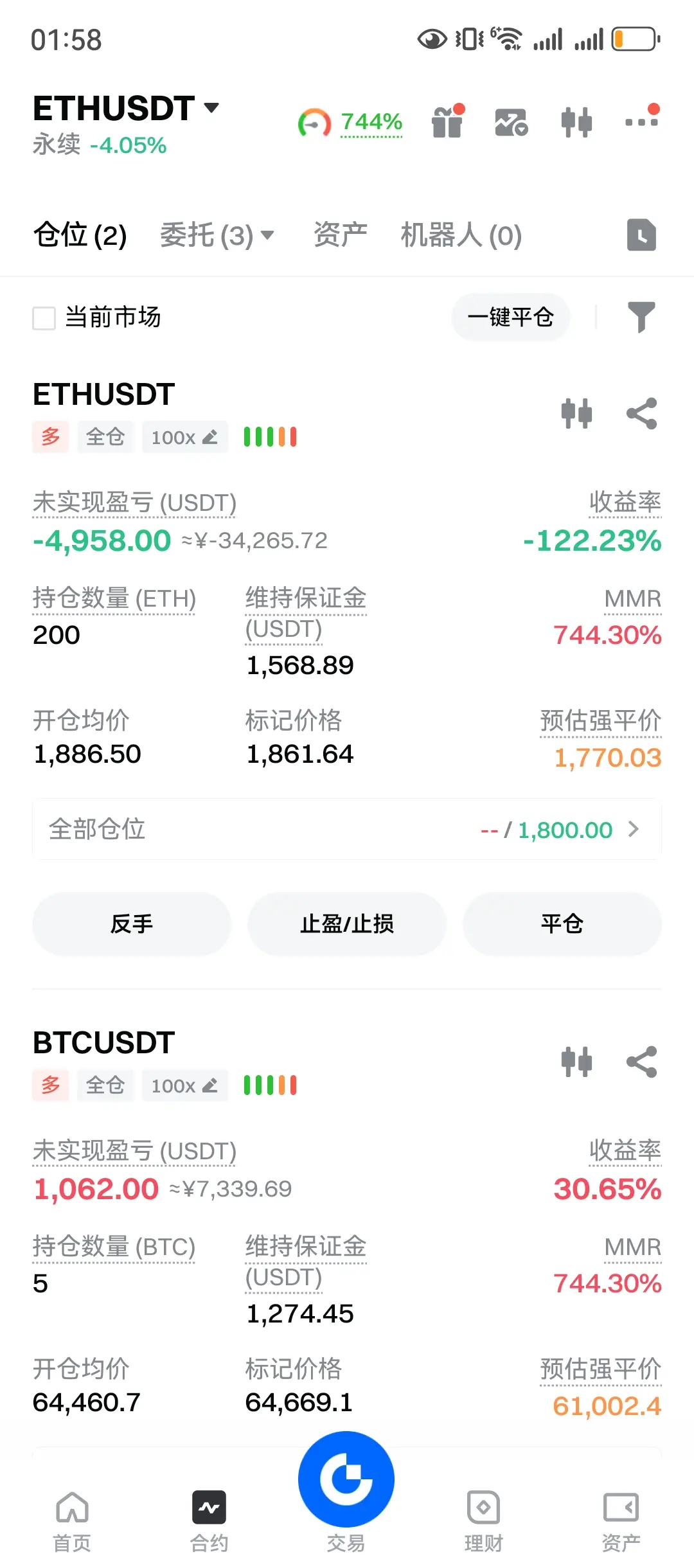Open the 全部仓位 take-profit/stop-loss row
694x1568 pixels.
[x=347, y=830]
